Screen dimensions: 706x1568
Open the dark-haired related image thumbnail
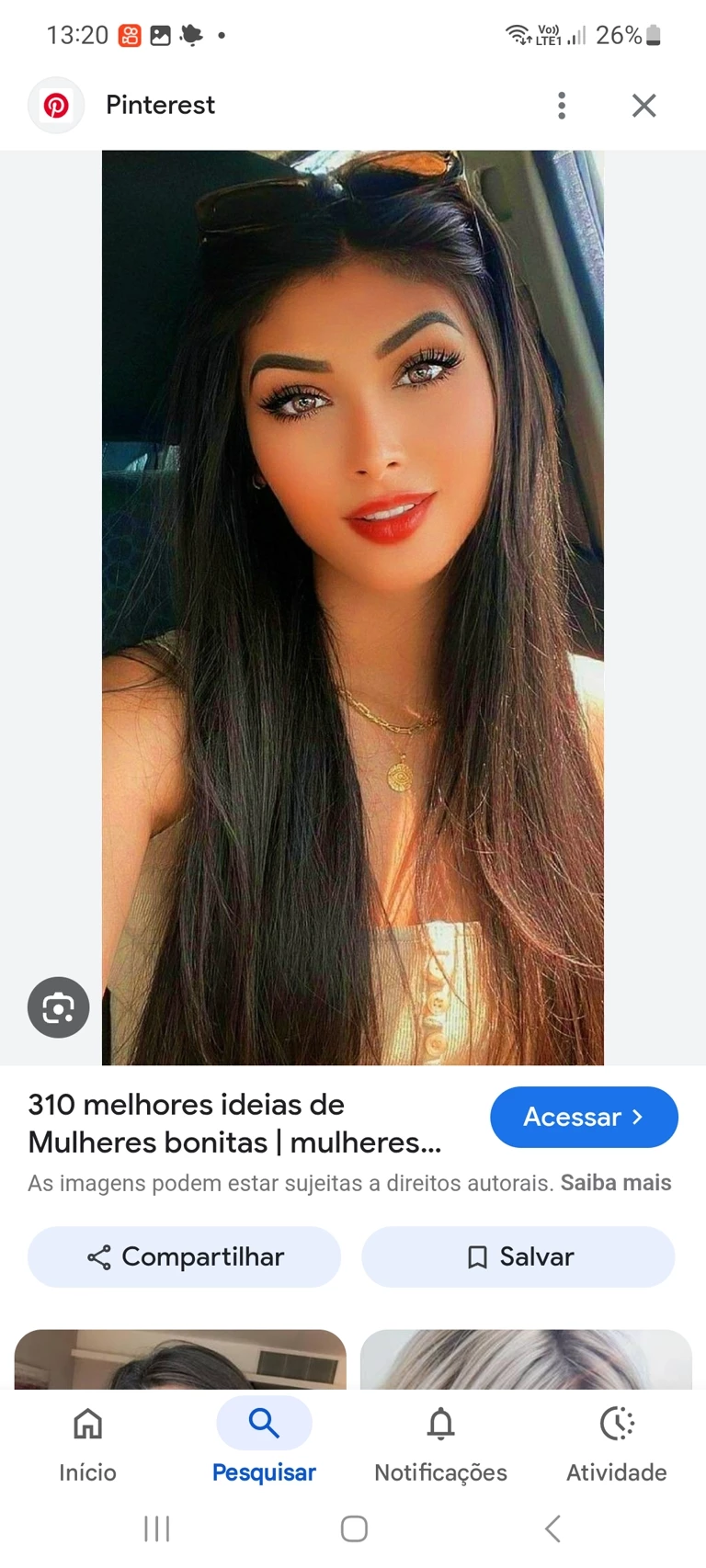coord(180,1359)
